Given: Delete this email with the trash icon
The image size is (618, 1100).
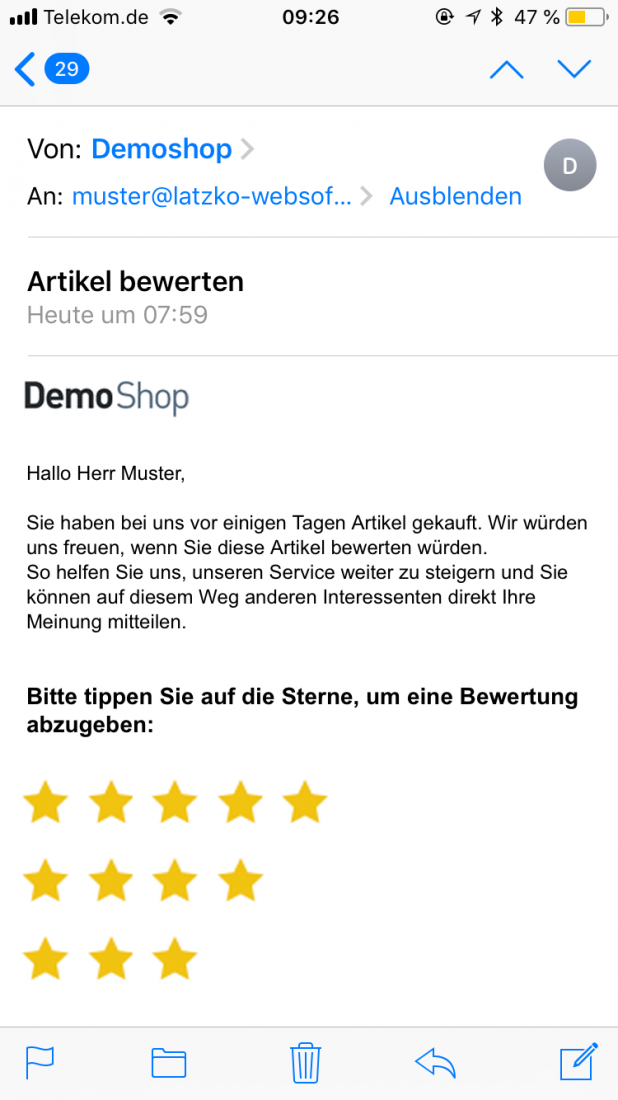Looking at the screenshot, I should pos(305,1062).
